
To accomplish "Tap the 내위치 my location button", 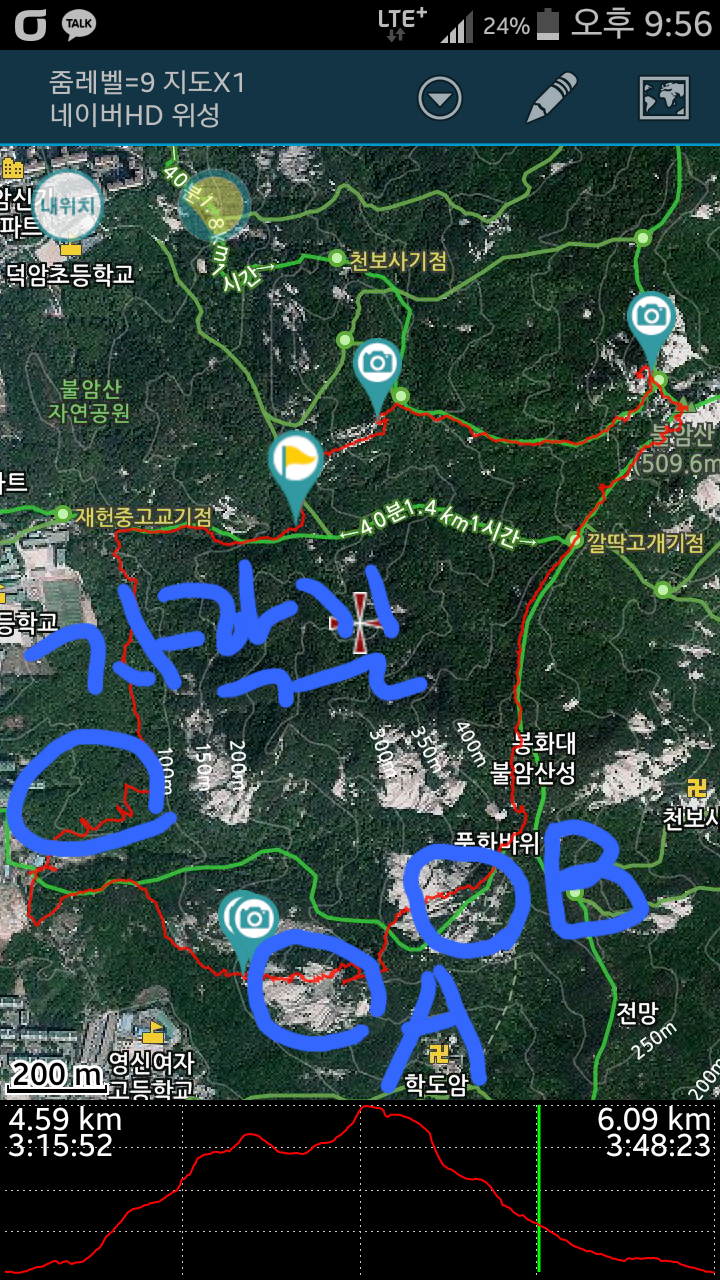I will point(68,205).
